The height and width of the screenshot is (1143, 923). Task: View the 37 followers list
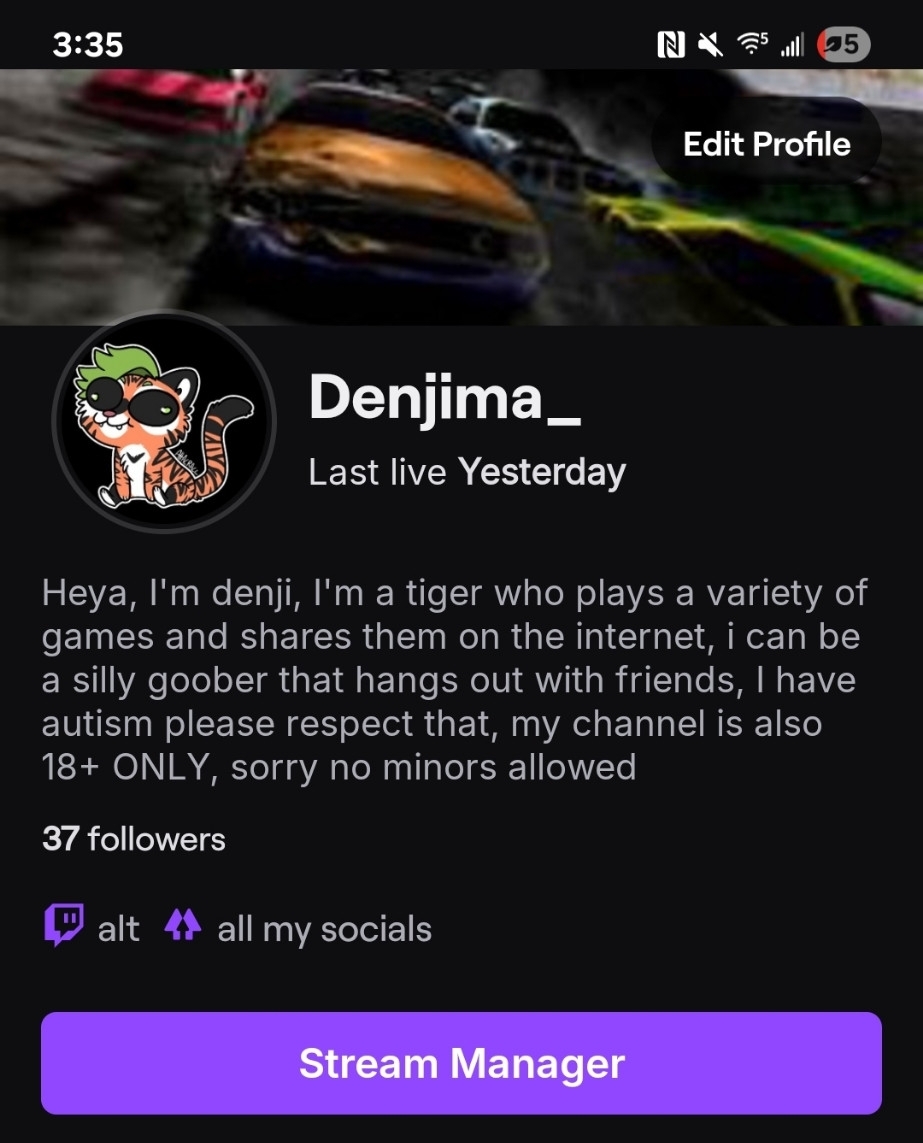click(x=134, y=838)
